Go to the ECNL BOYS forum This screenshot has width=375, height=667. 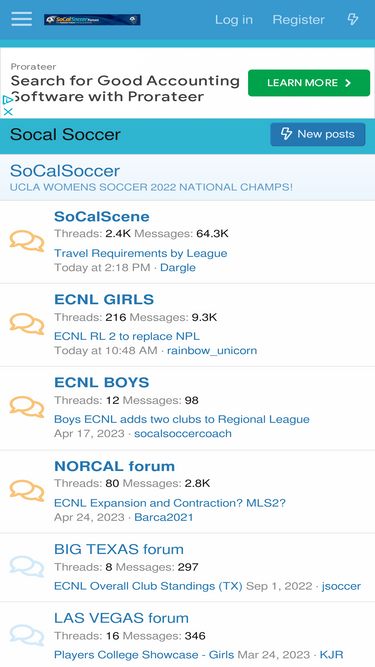point(102,382)
